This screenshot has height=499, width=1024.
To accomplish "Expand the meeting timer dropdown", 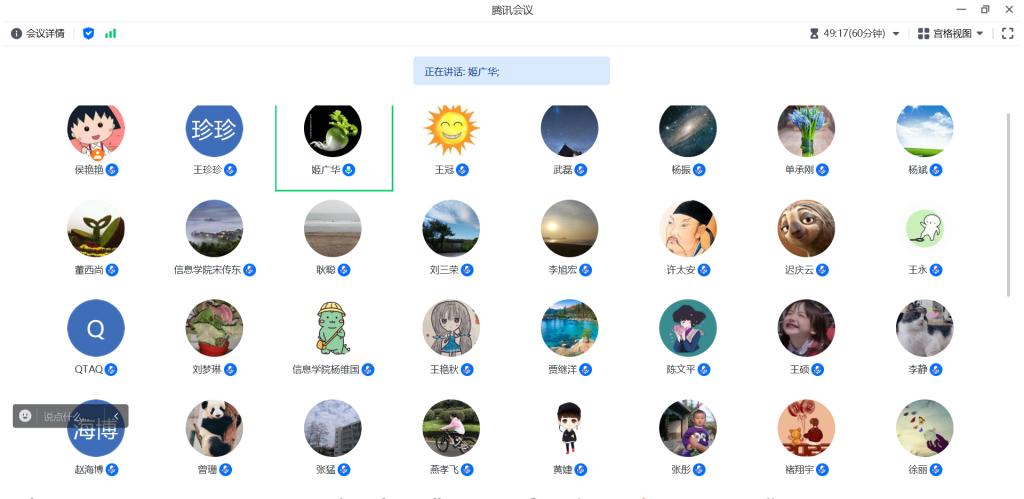I will (896, 34).
